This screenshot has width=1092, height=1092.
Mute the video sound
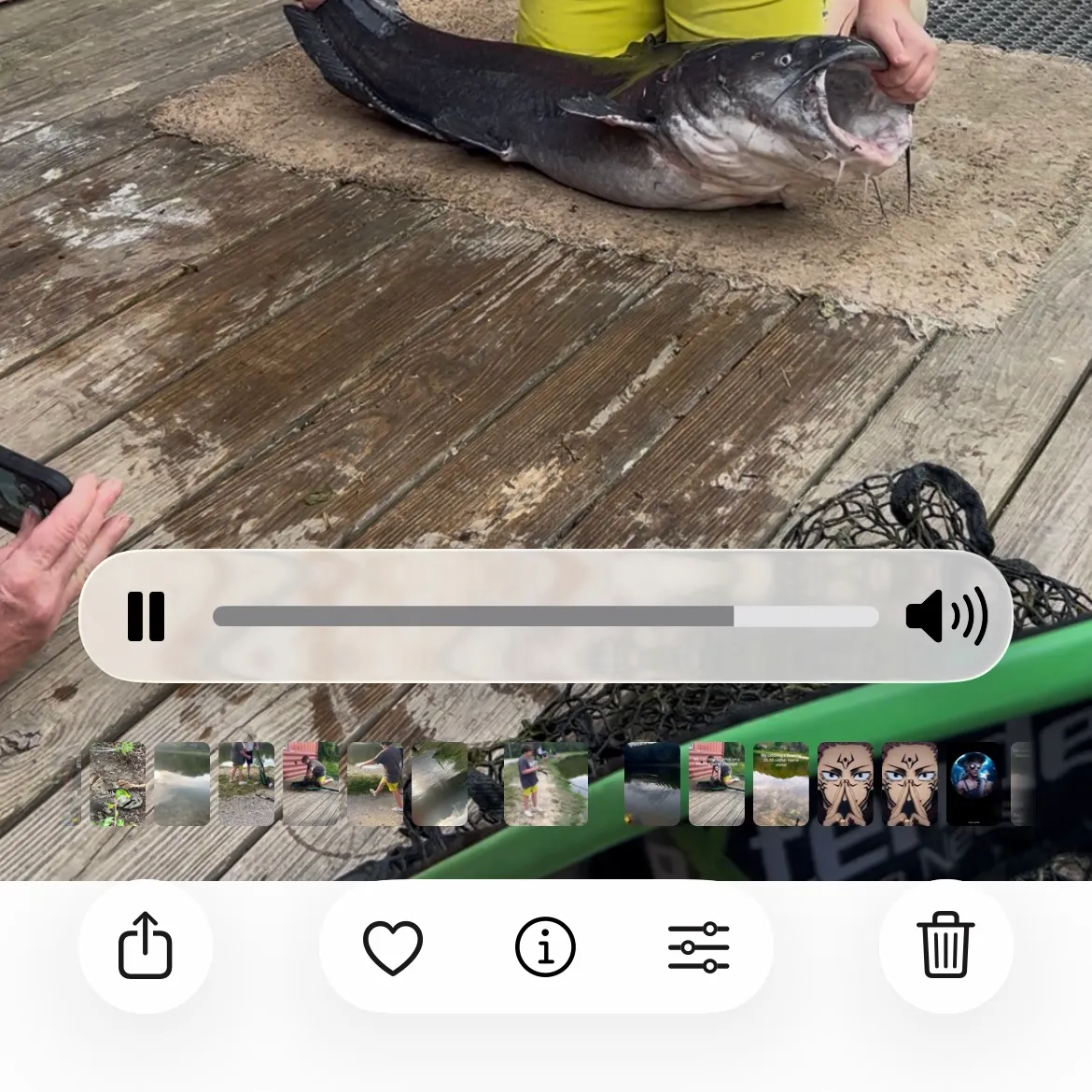tap(945, 616)
